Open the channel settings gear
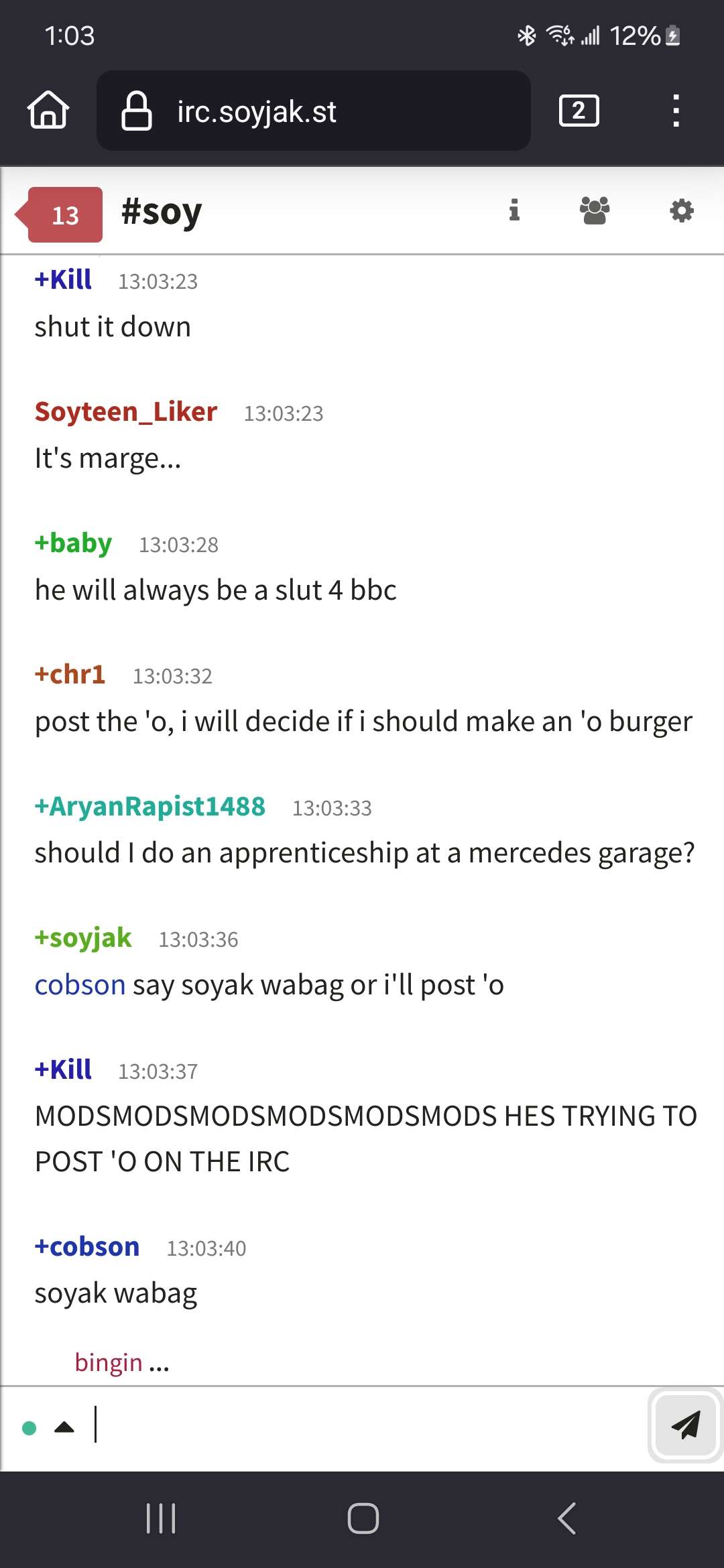The image size is (724, 1568). click(x=682, y=210)
